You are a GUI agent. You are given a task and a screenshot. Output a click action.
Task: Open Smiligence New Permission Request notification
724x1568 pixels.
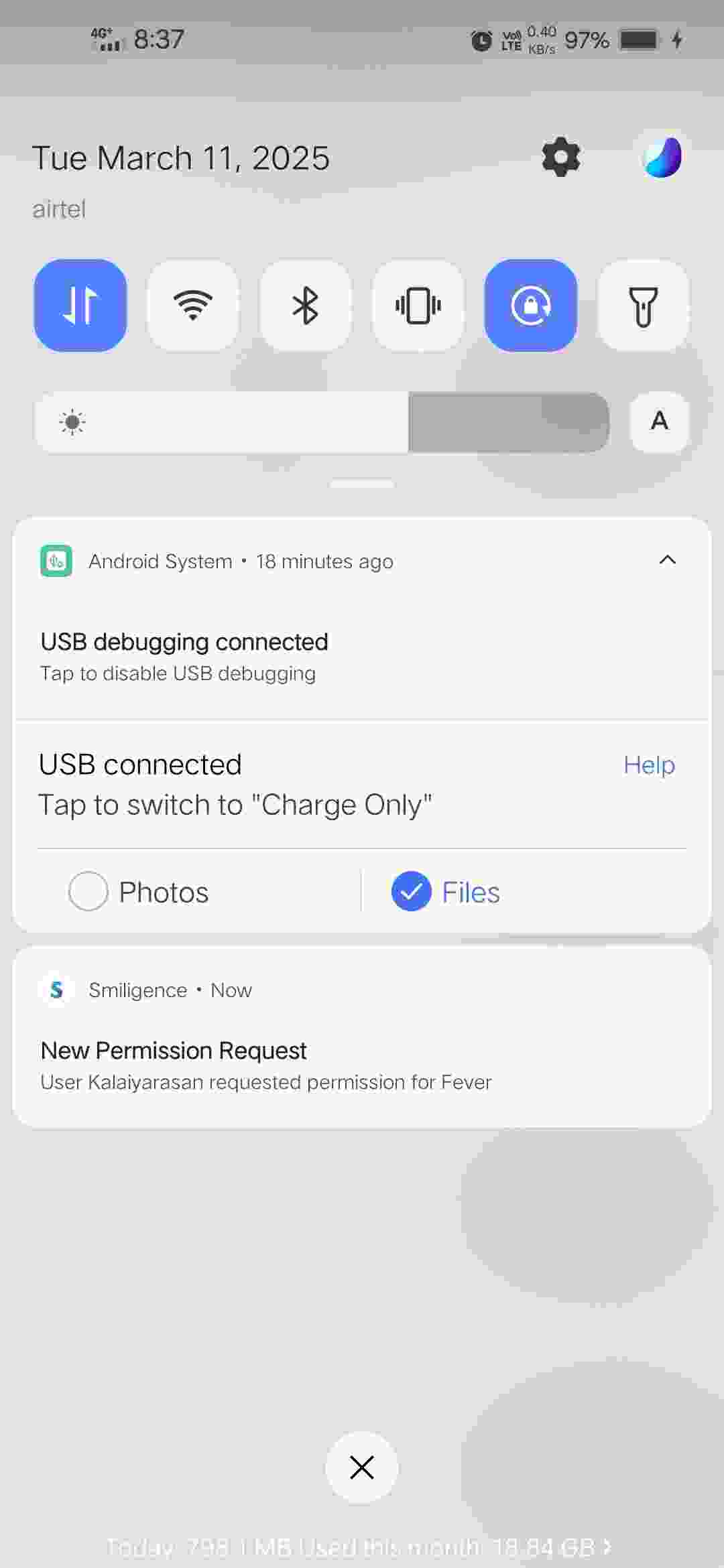[362, 1037]
